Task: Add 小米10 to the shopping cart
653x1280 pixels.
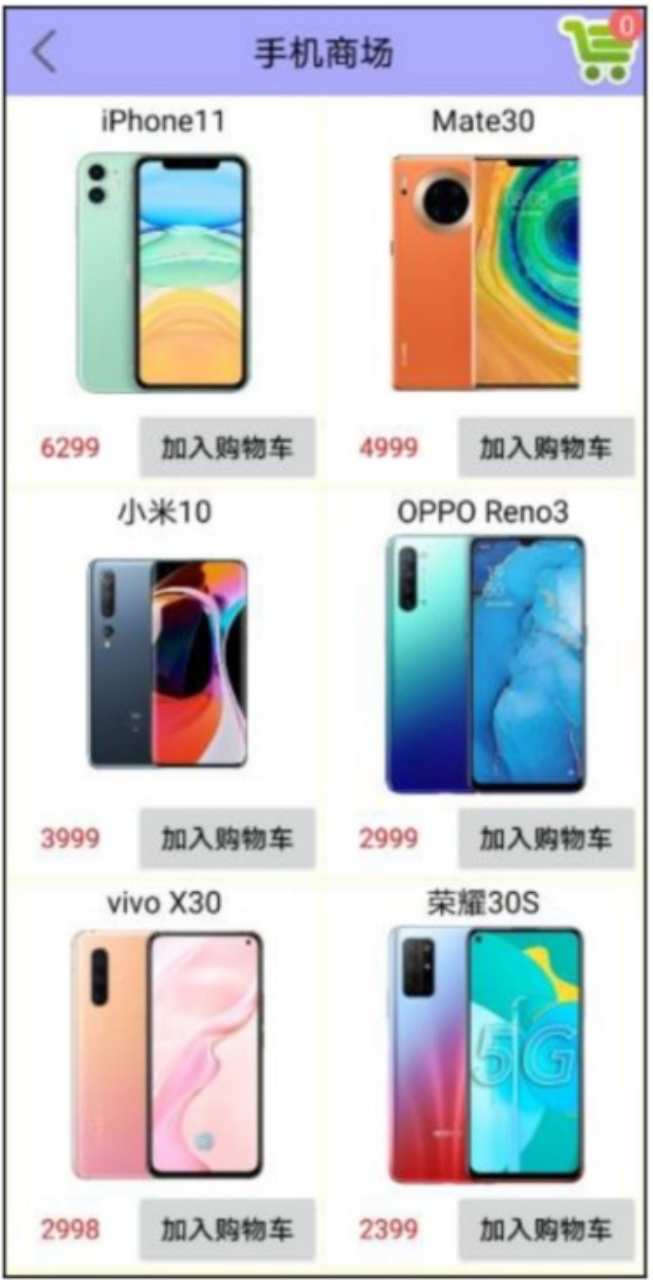Action: tap(227, 838)
